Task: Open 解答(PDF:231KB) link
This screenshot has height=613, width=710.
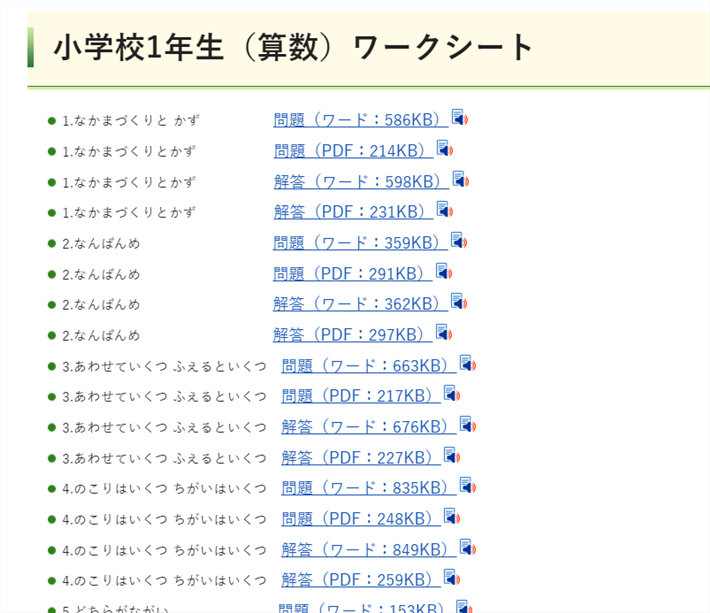Action: point(350,212)
